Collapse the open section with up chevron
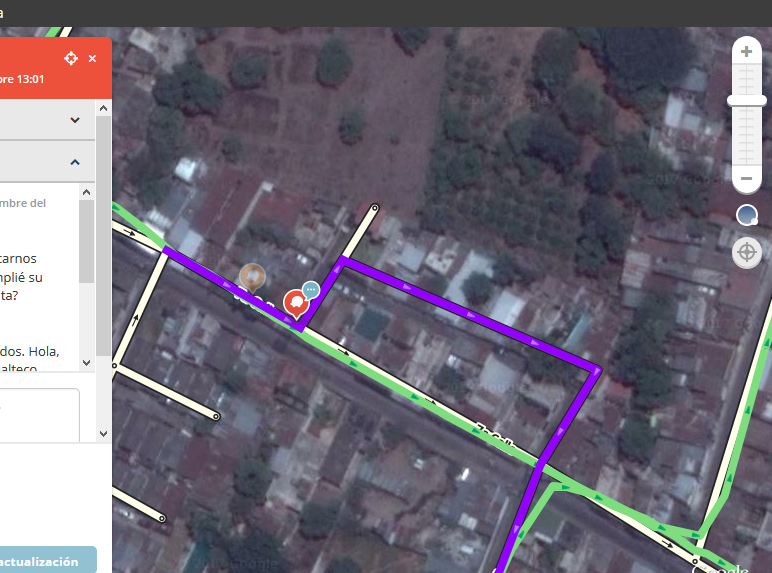 click(x=75, y=162)
